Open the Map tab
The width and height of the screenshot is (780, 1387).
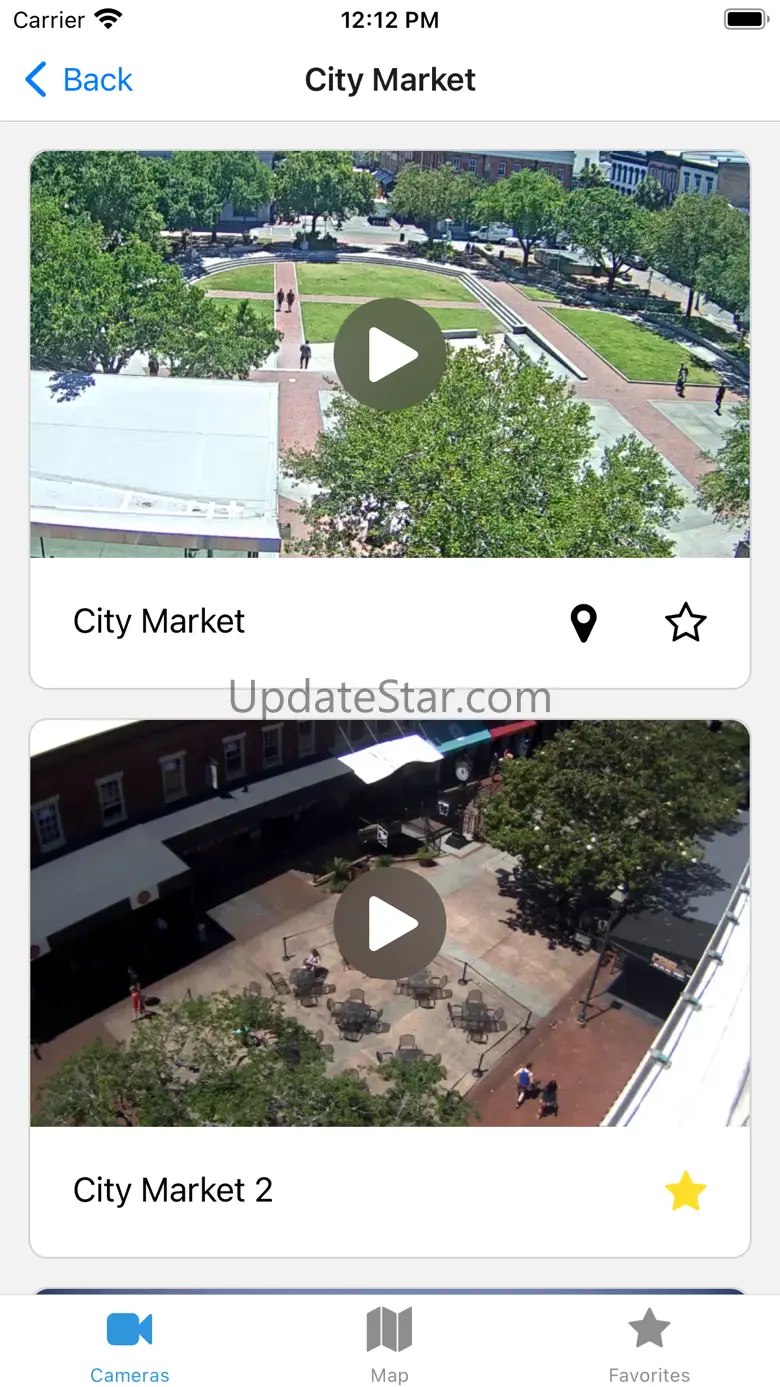click(389, 1345)
